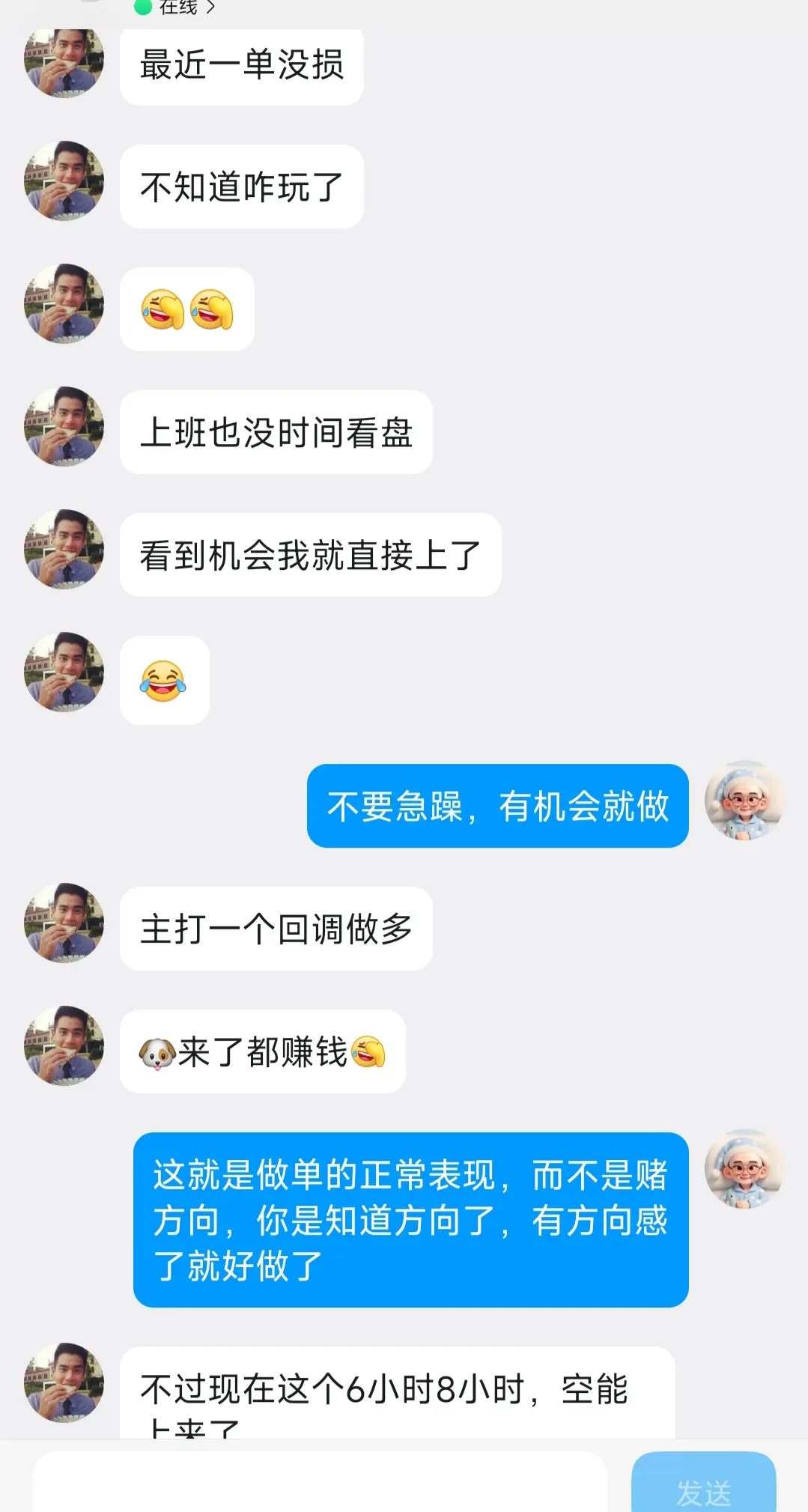Screen dimensions: 808x1512
Task: Open sender's avatar beside 不知道咋玩了
Action: point(64,181)
